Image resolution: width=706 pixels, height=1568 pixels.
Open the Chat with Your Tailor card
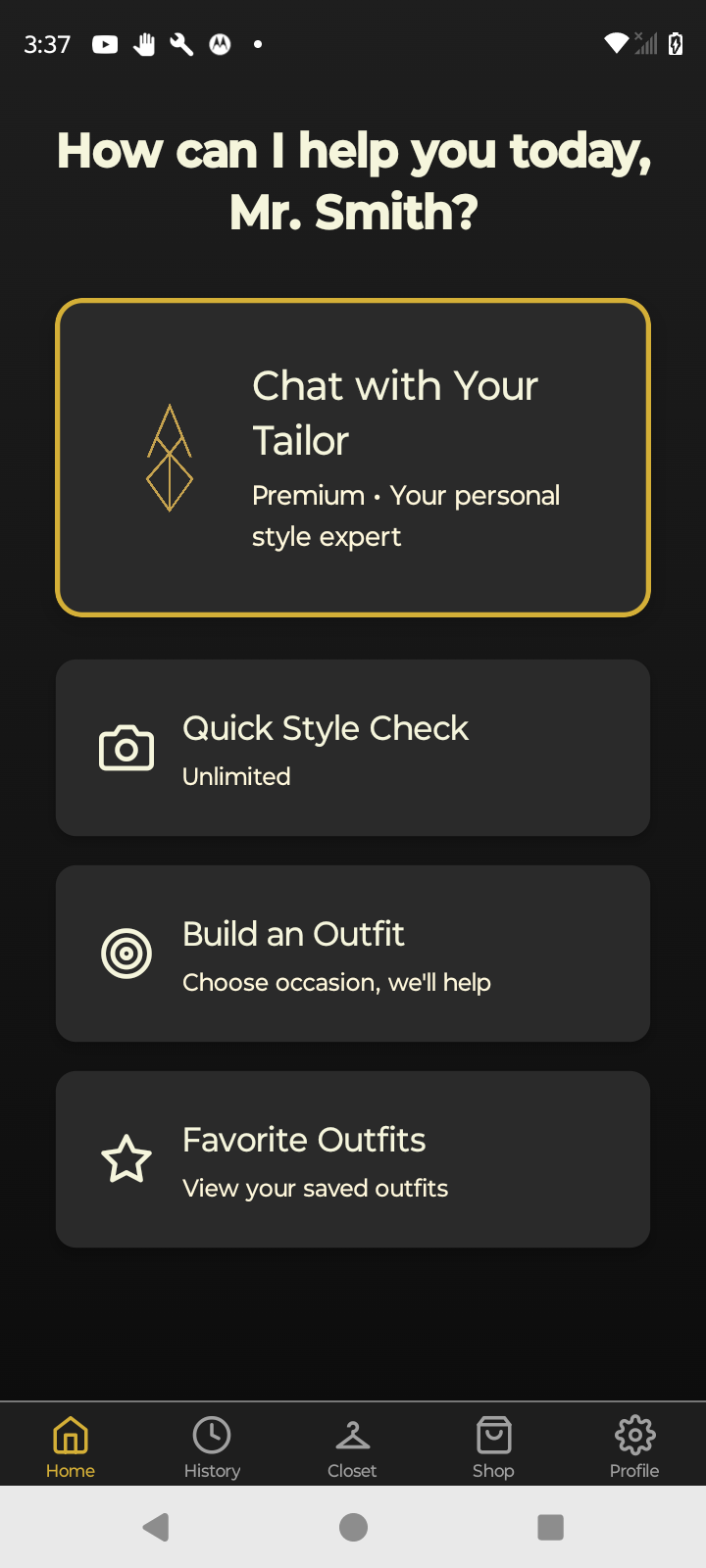coord(353,457)
